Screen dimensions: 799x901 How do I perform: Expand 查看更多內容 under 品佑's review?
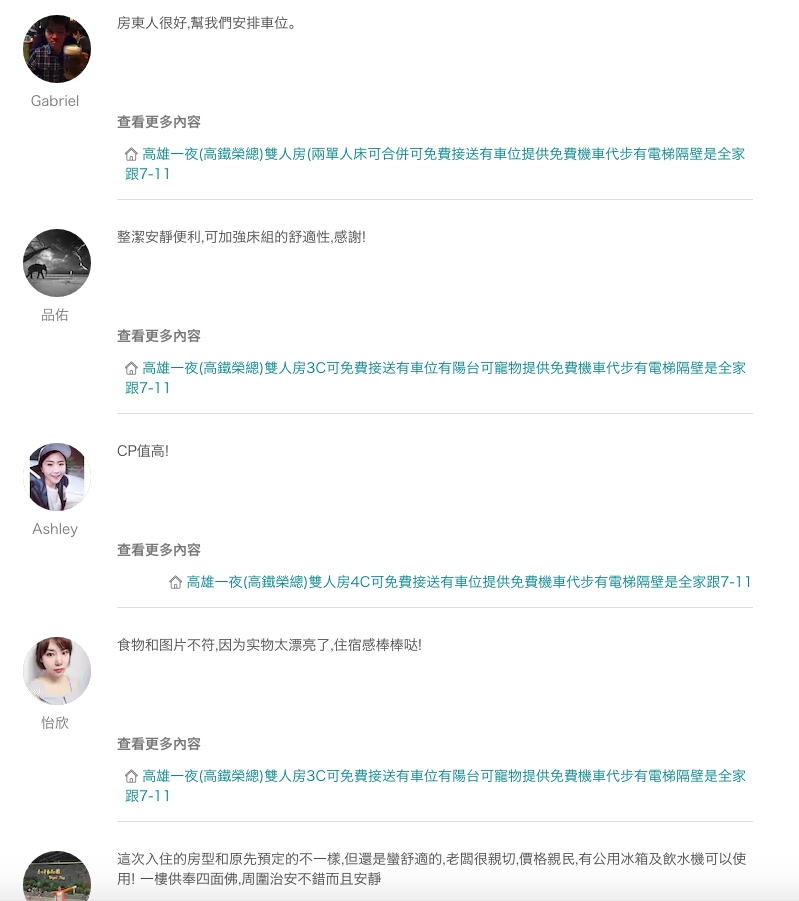pos(159,336)
